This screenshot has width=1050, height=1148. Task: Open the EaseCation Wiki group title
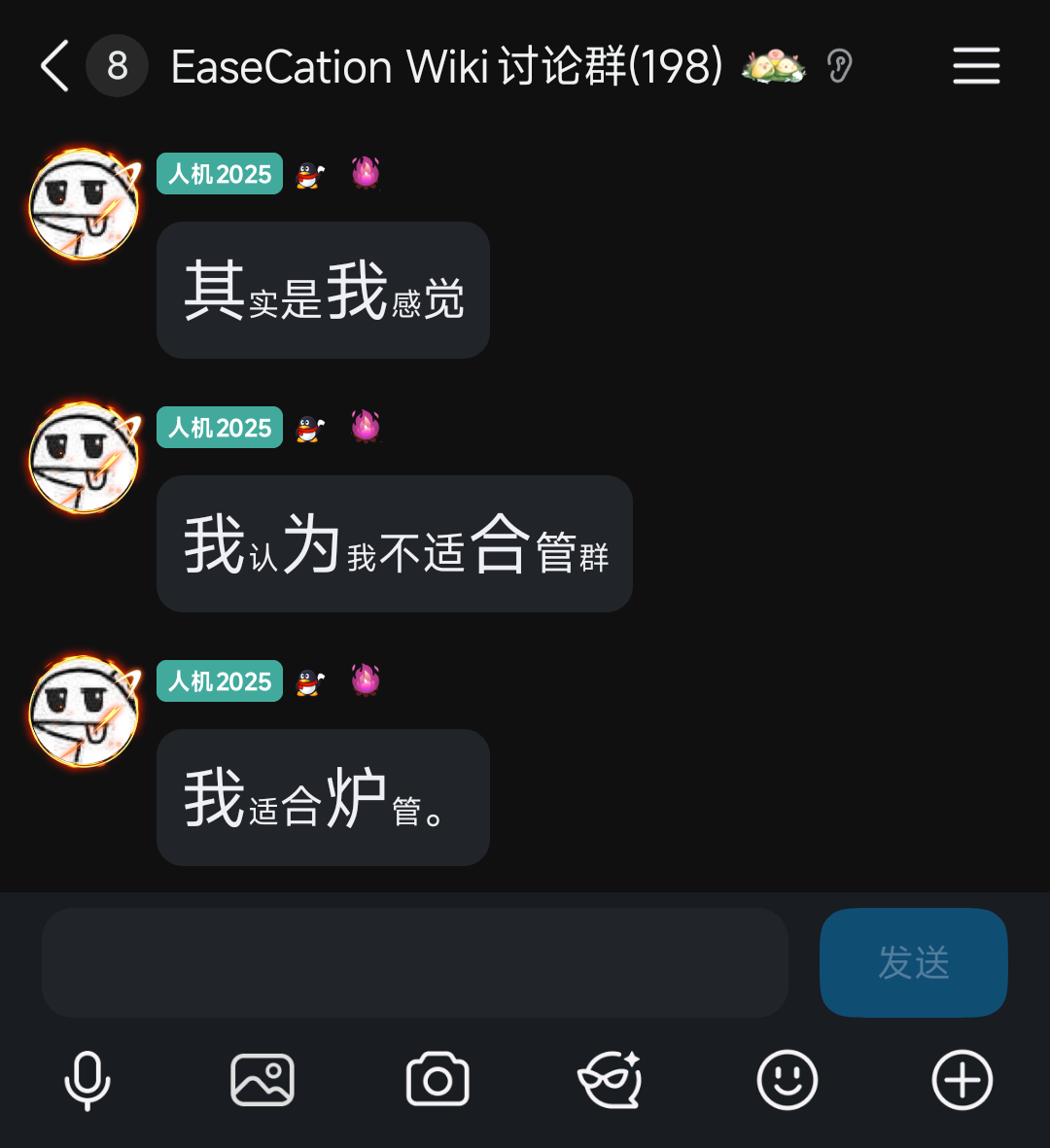tap(446, 66)
